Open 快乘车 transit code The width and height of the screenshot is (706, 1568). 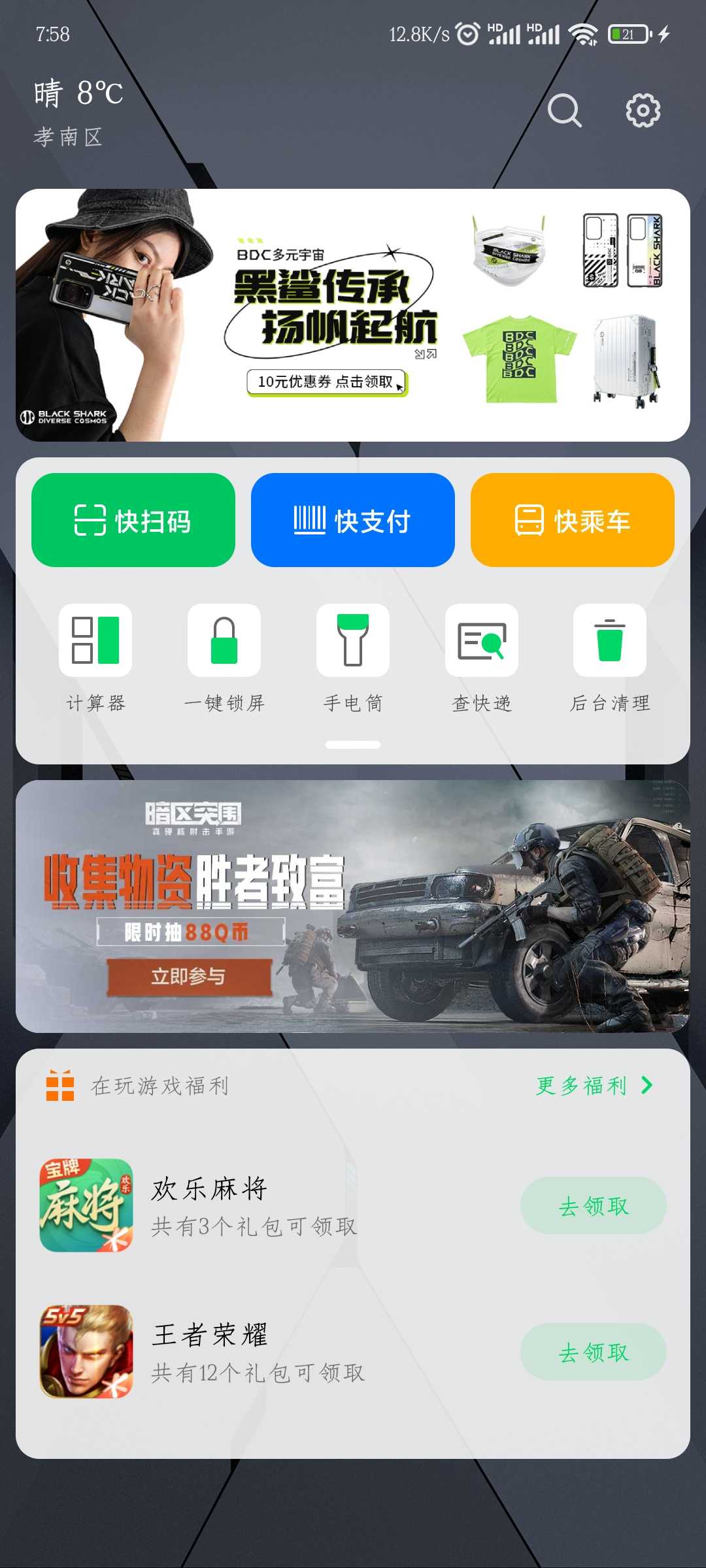click(573, 520)
